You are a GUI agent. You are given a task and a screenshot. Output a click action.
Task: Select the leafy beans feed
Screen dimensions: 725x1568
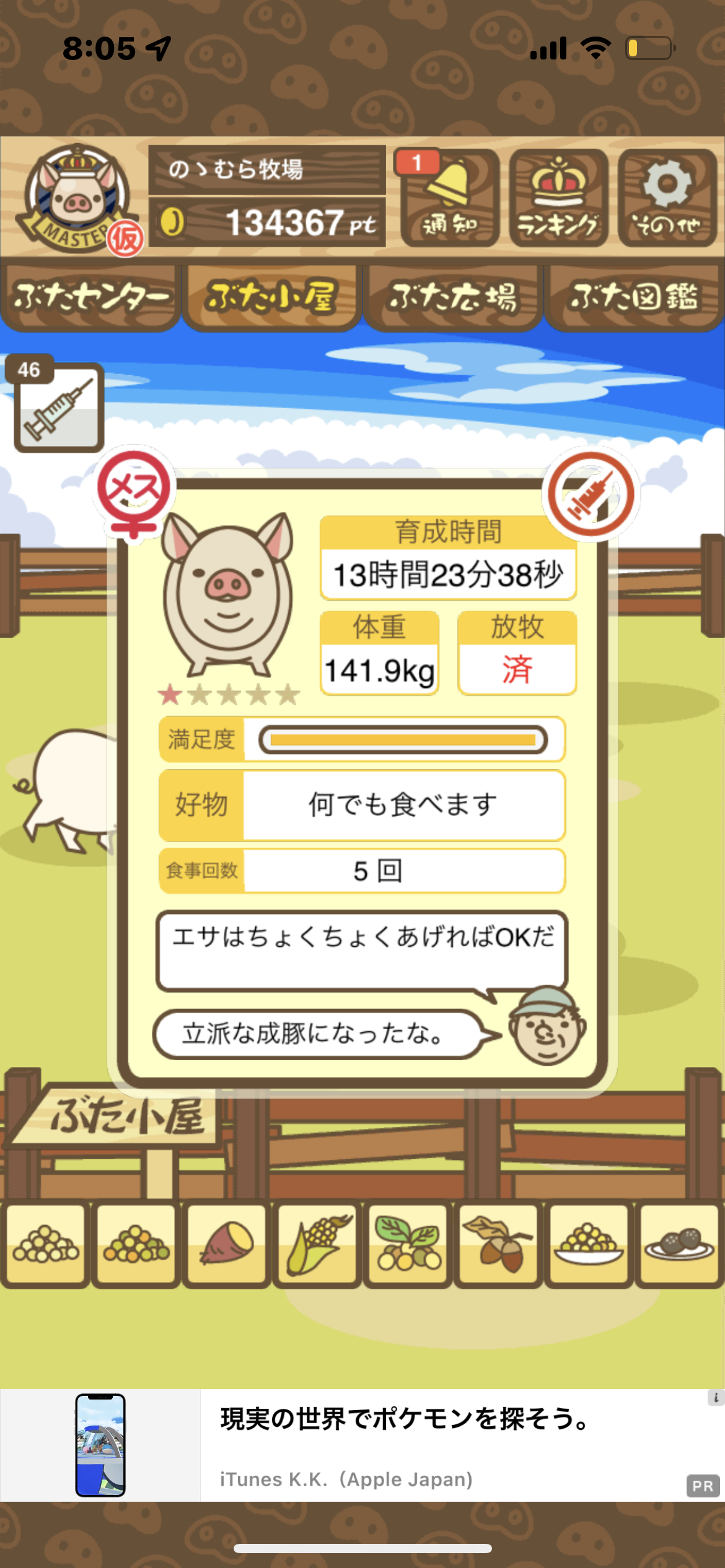(408, 1244)
